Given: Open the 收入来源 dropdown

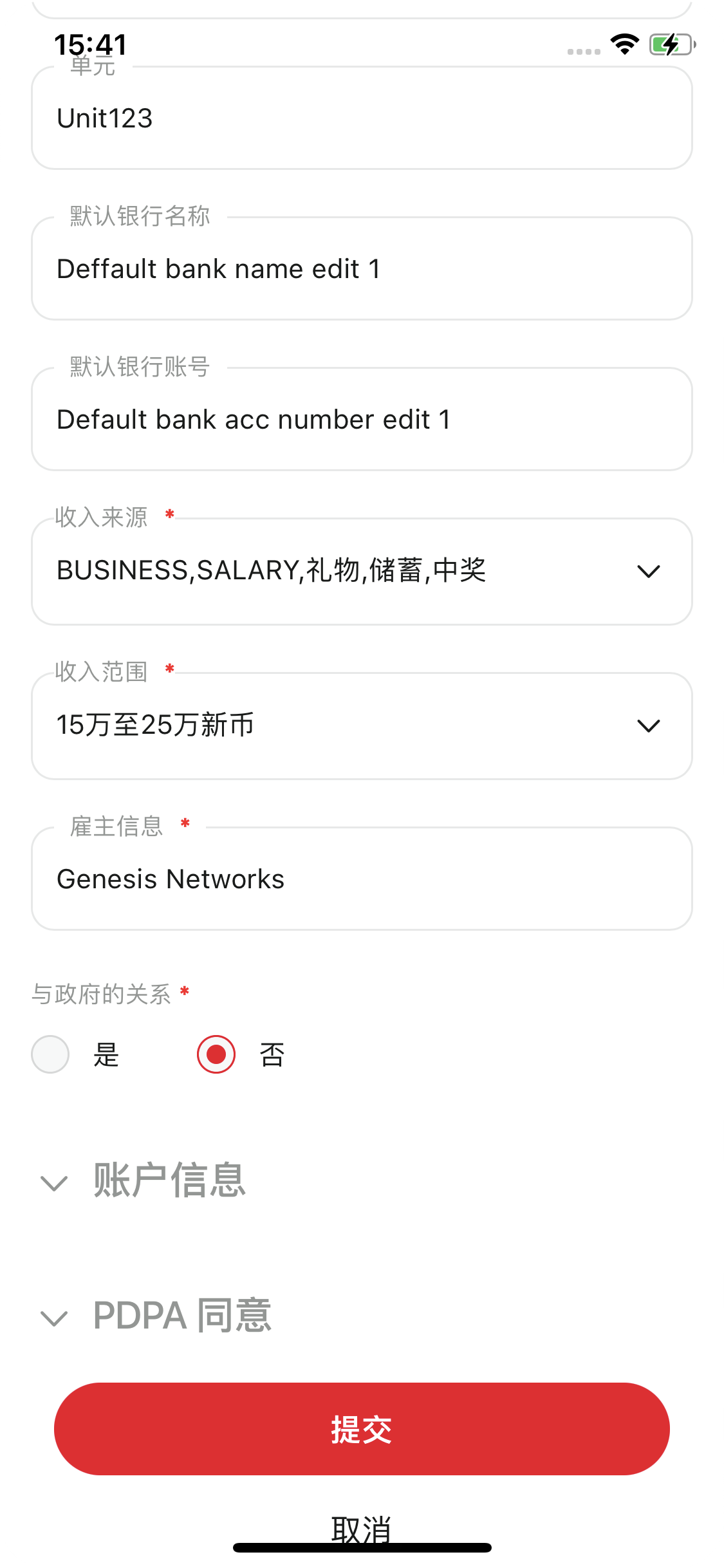Looking at the screenshot, I should 360,572.
